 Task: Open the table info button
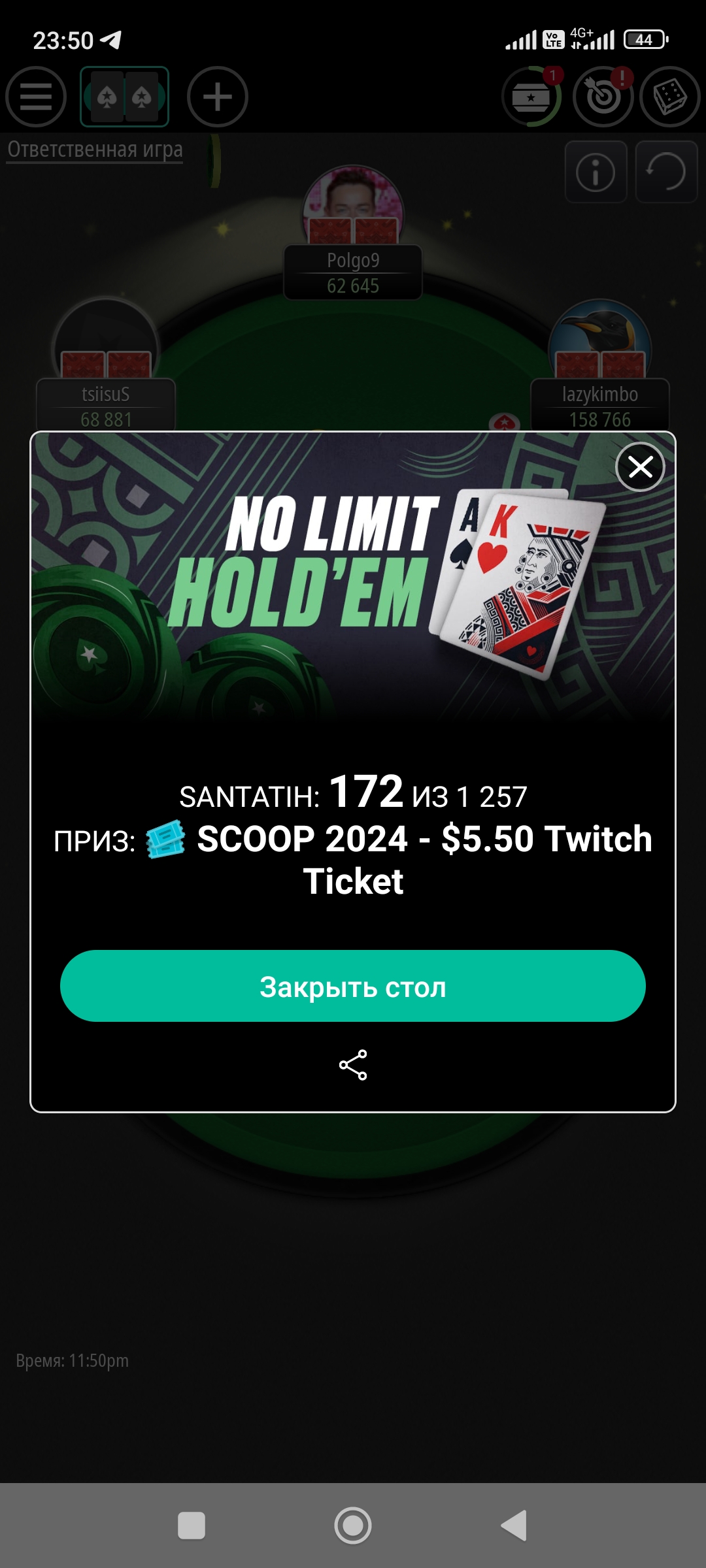point(596,172)
